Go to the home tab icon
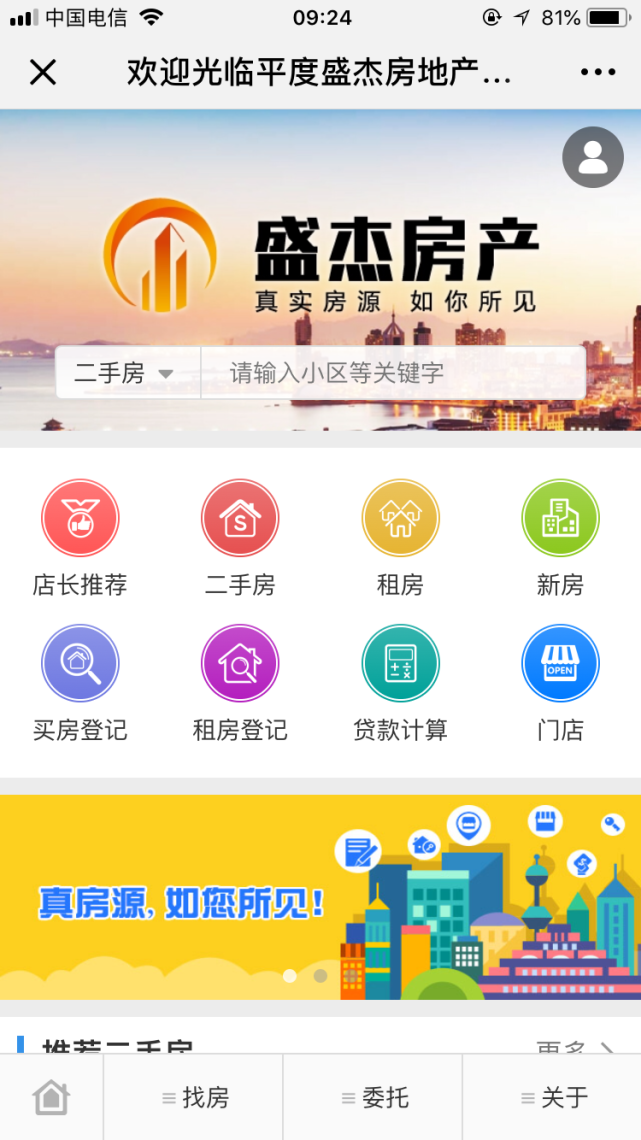Screen dimensions: 641x1140 (51, 1098)
